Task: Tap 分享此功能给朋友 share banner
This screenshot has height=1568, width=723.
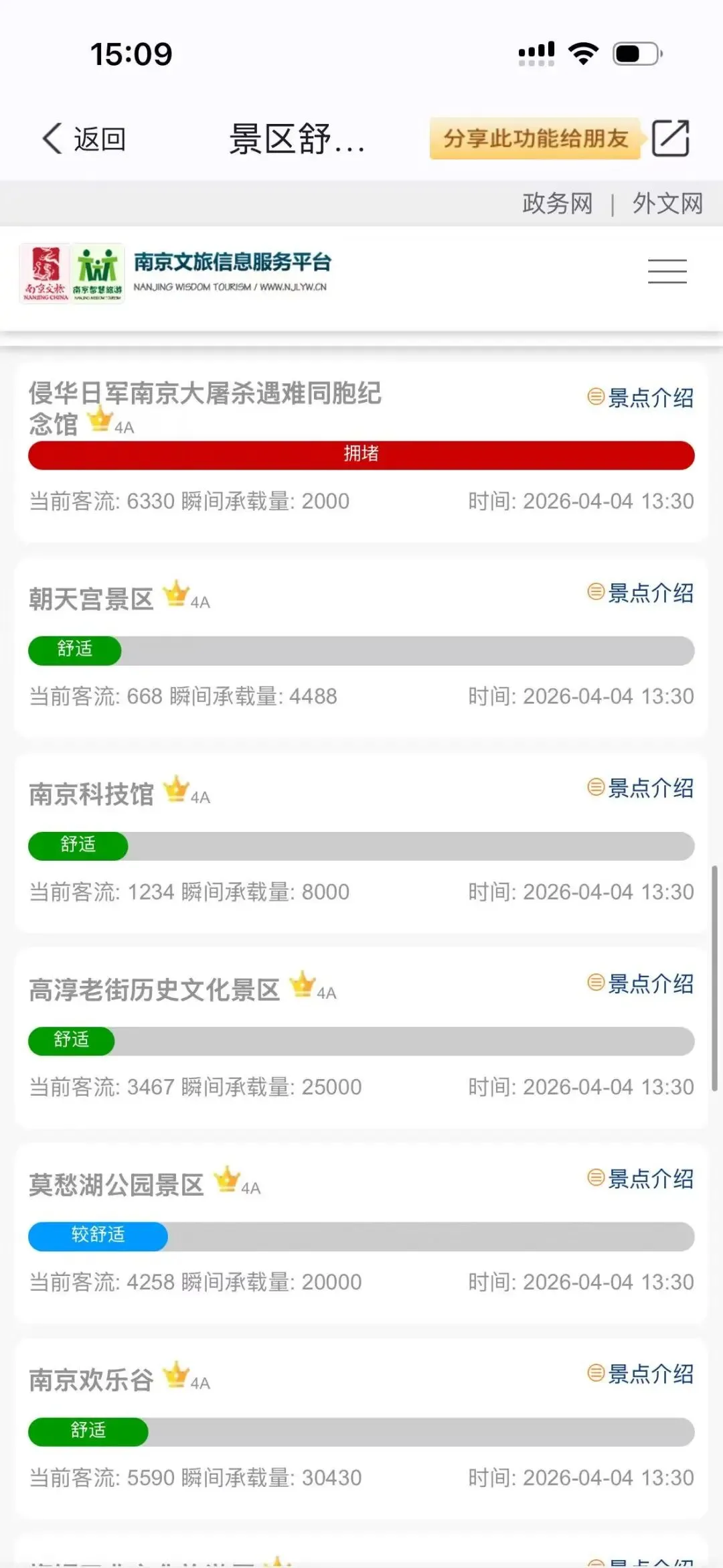Action: click(x=536, y=139)
